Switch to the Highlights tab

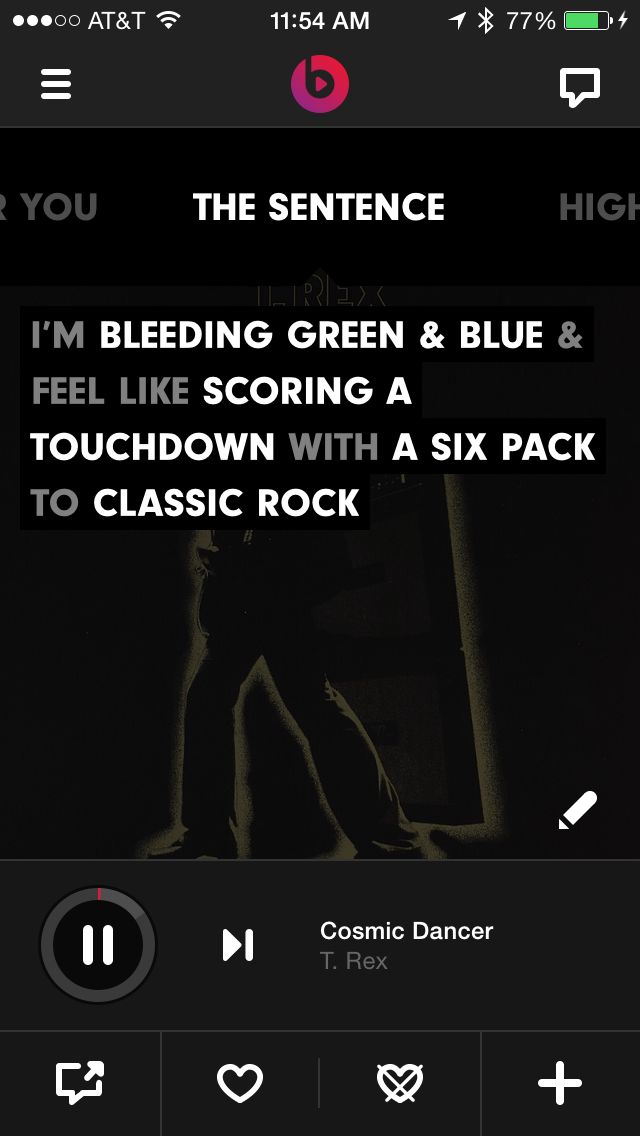click(x=598, y=207)
